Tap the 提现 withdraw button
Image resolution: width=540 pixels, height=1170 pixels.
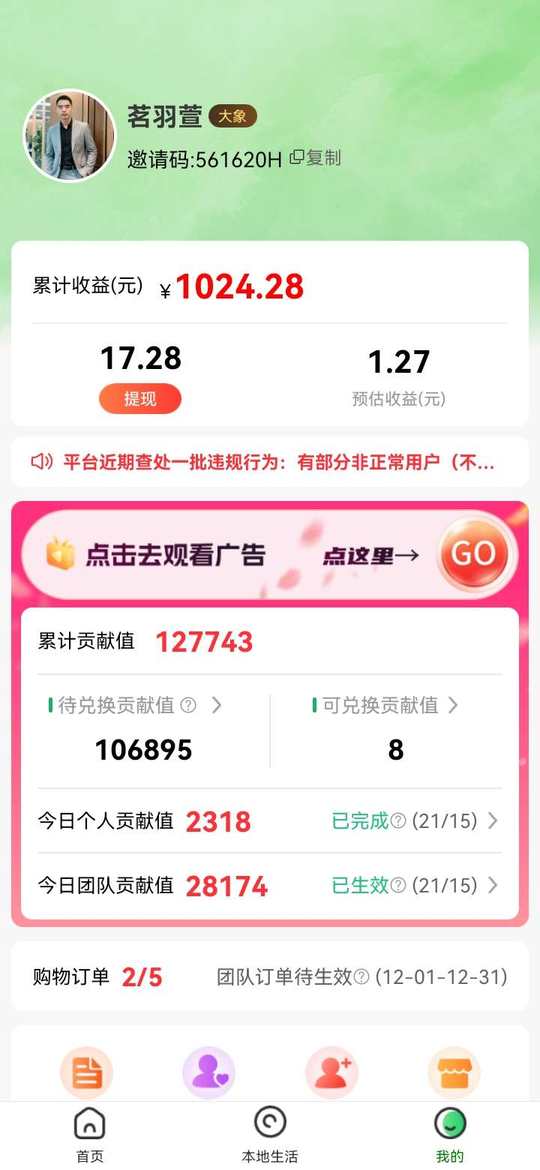point(140,398)
